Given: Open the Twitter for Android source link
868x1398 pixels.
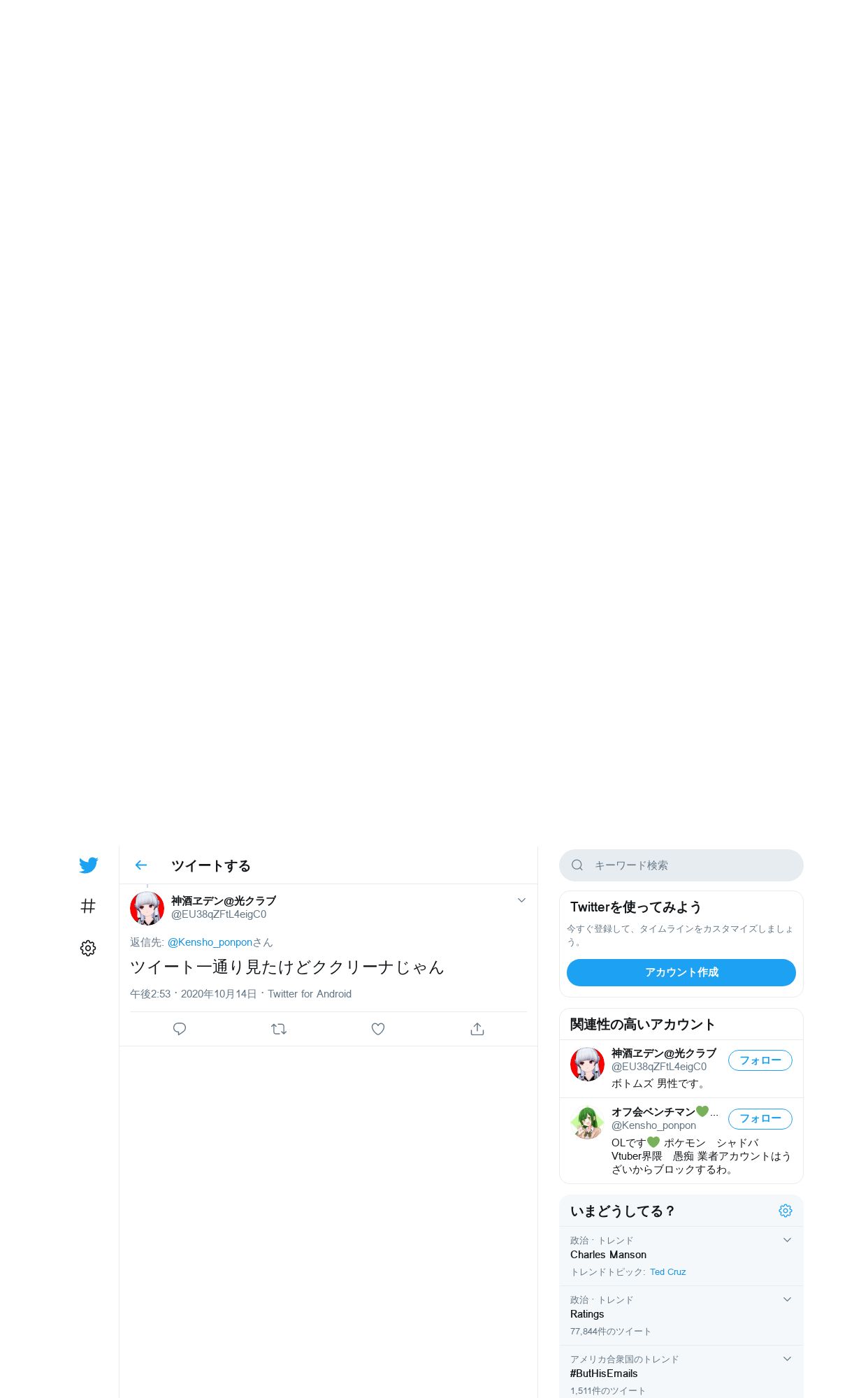Looking at the screenshot, I should (x=310, y=994).
